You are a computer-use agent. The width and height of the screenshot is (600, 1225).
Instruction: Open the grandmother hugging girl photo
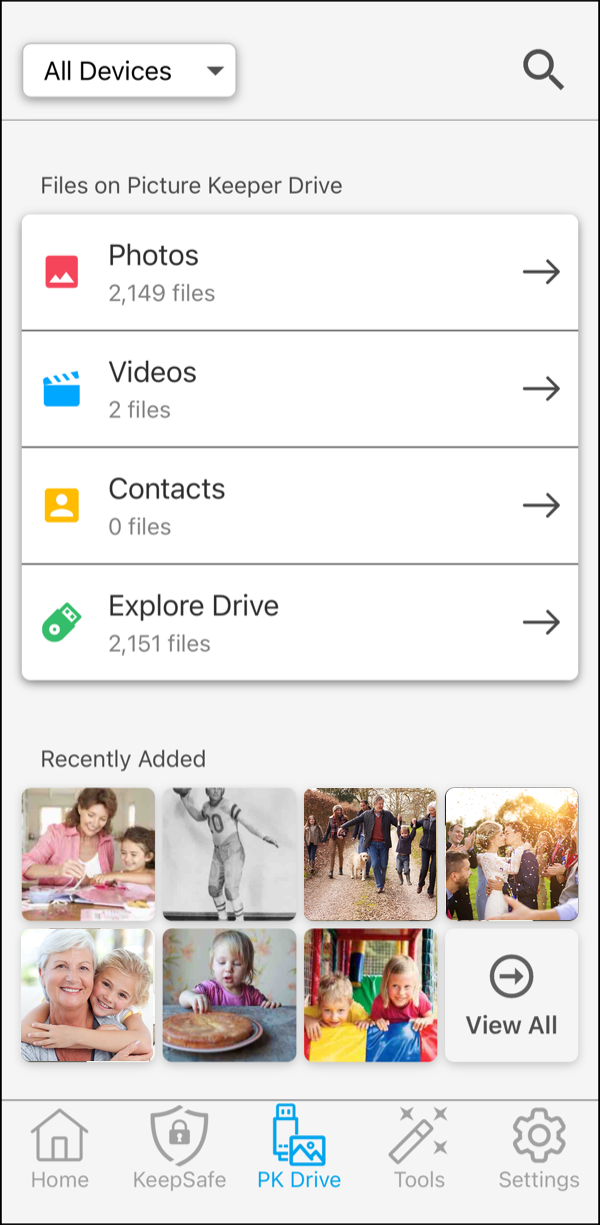[x=88, y=995]
